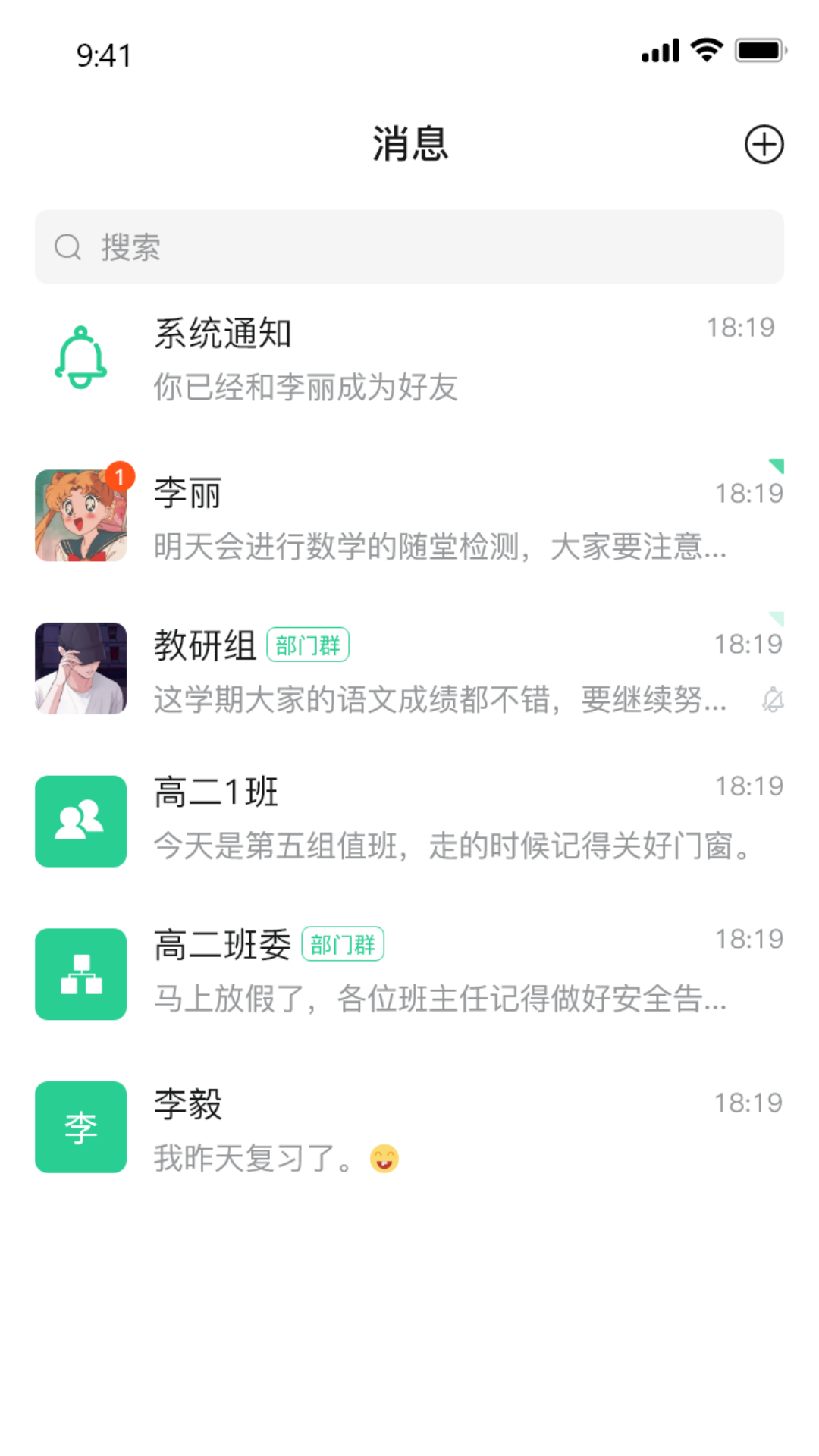Image resolution: width=819 pixels, height=1456 pixels.
Task: Tap the unread badge on 李丽's avatar
Action: 120,476
